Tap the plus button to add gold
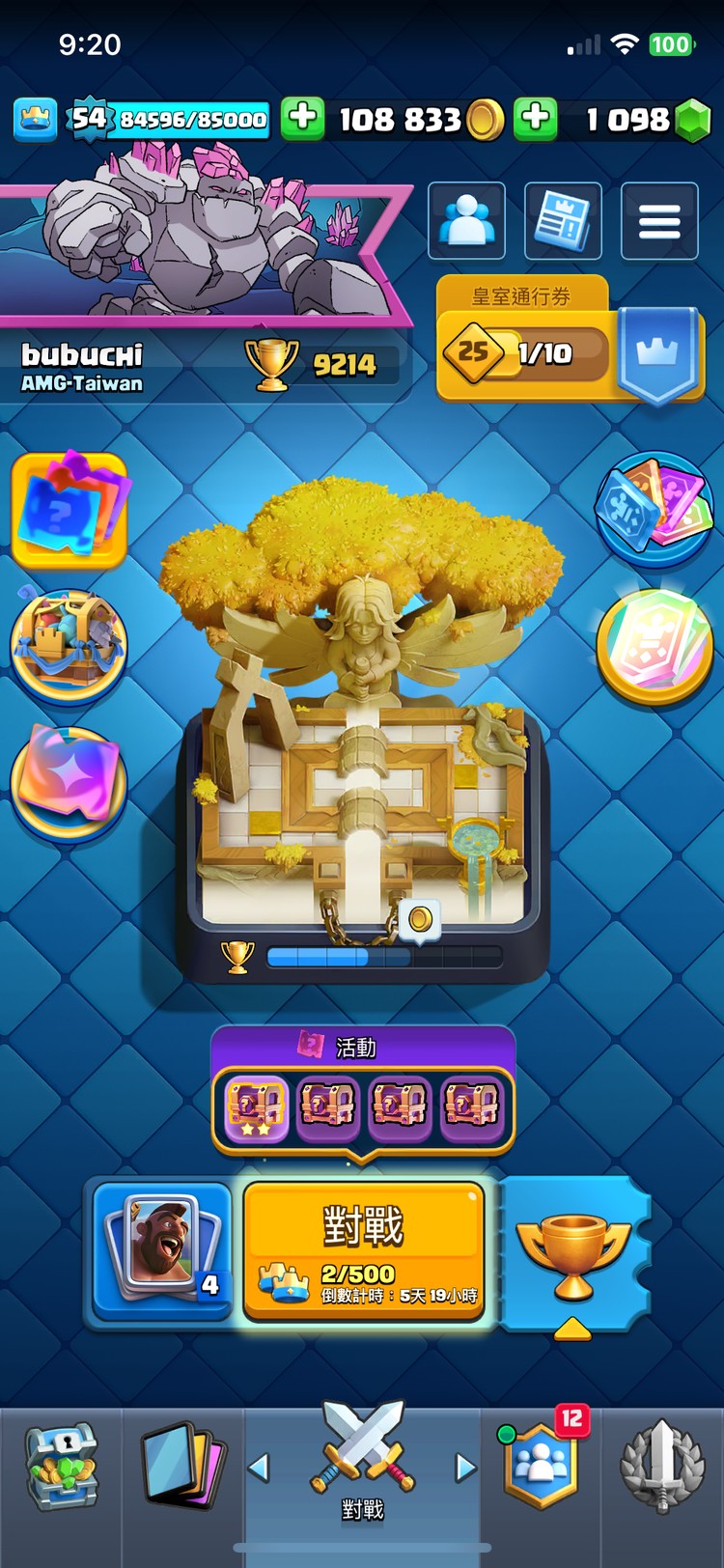This screenshot has height=1568, width=724. tap(302, 119)
